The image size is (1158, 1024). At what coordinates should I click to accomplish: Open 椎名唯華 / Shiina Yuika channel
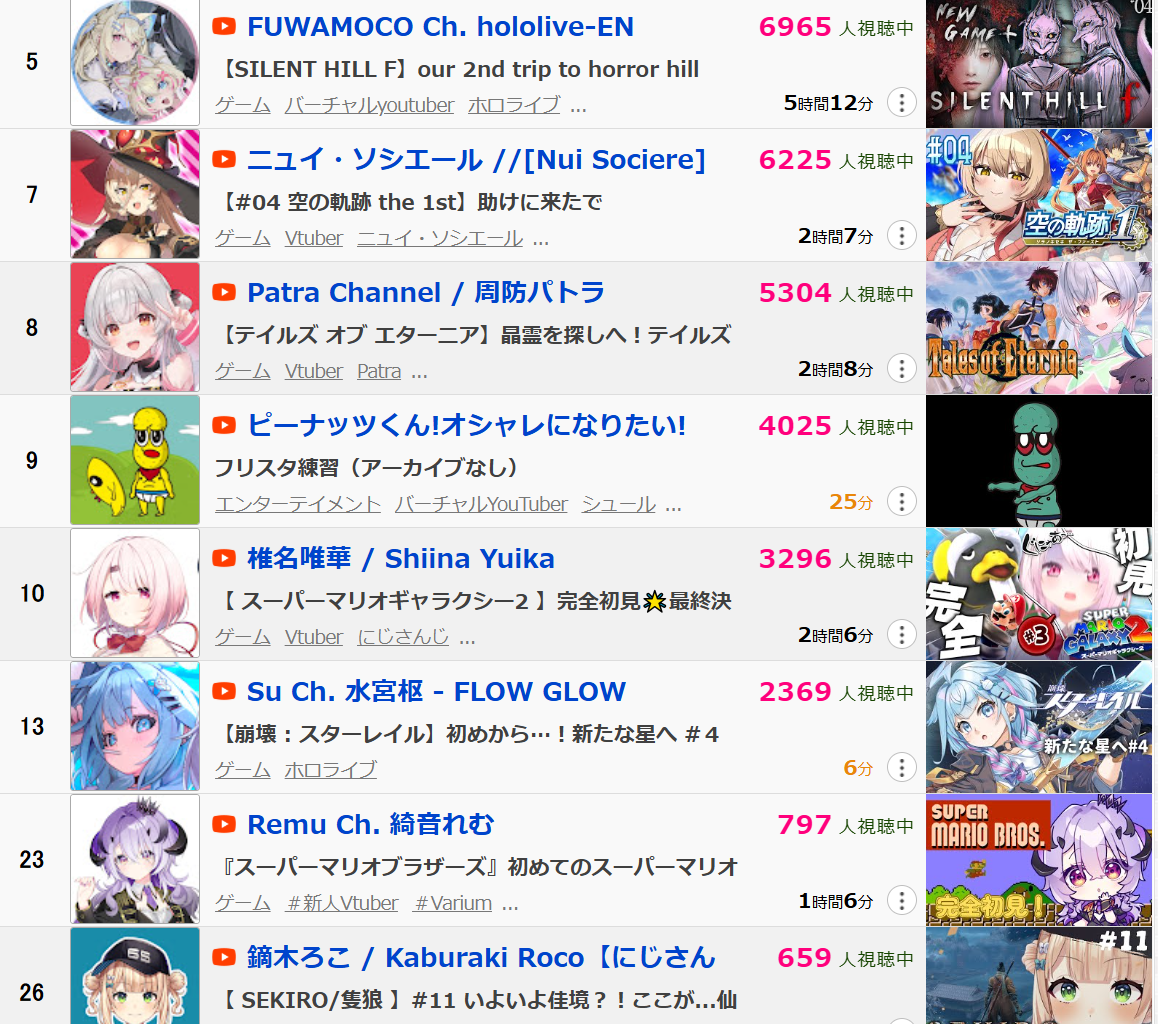(x=400, y=559)
